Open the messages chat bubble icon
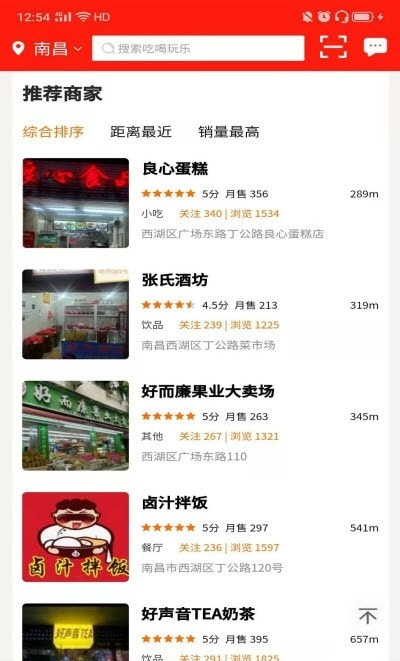The height and width of the screenshot is (661, 400). click(x=375, y=47)
